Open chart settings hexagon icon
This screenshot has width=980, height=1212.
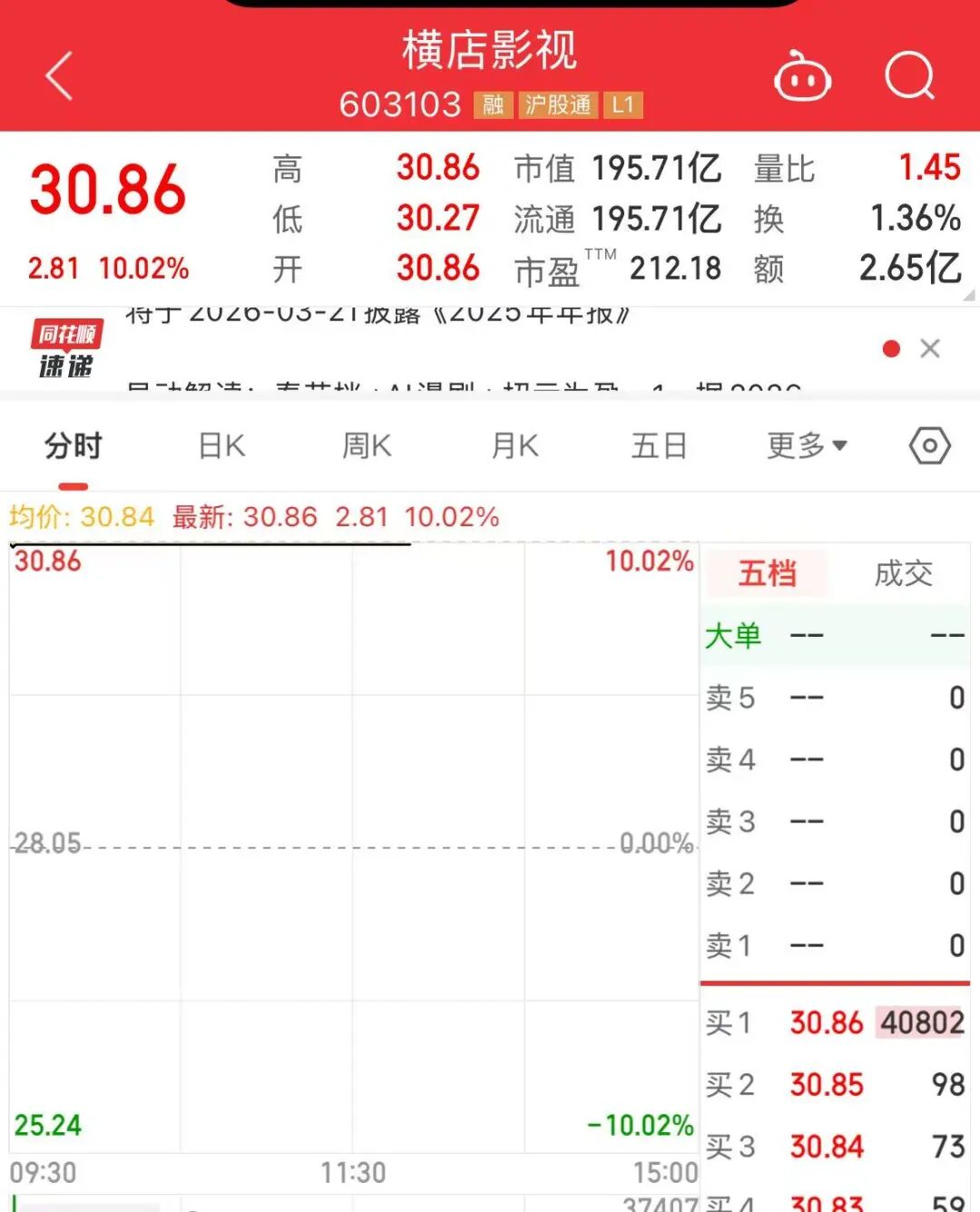(x=930, y=445)
